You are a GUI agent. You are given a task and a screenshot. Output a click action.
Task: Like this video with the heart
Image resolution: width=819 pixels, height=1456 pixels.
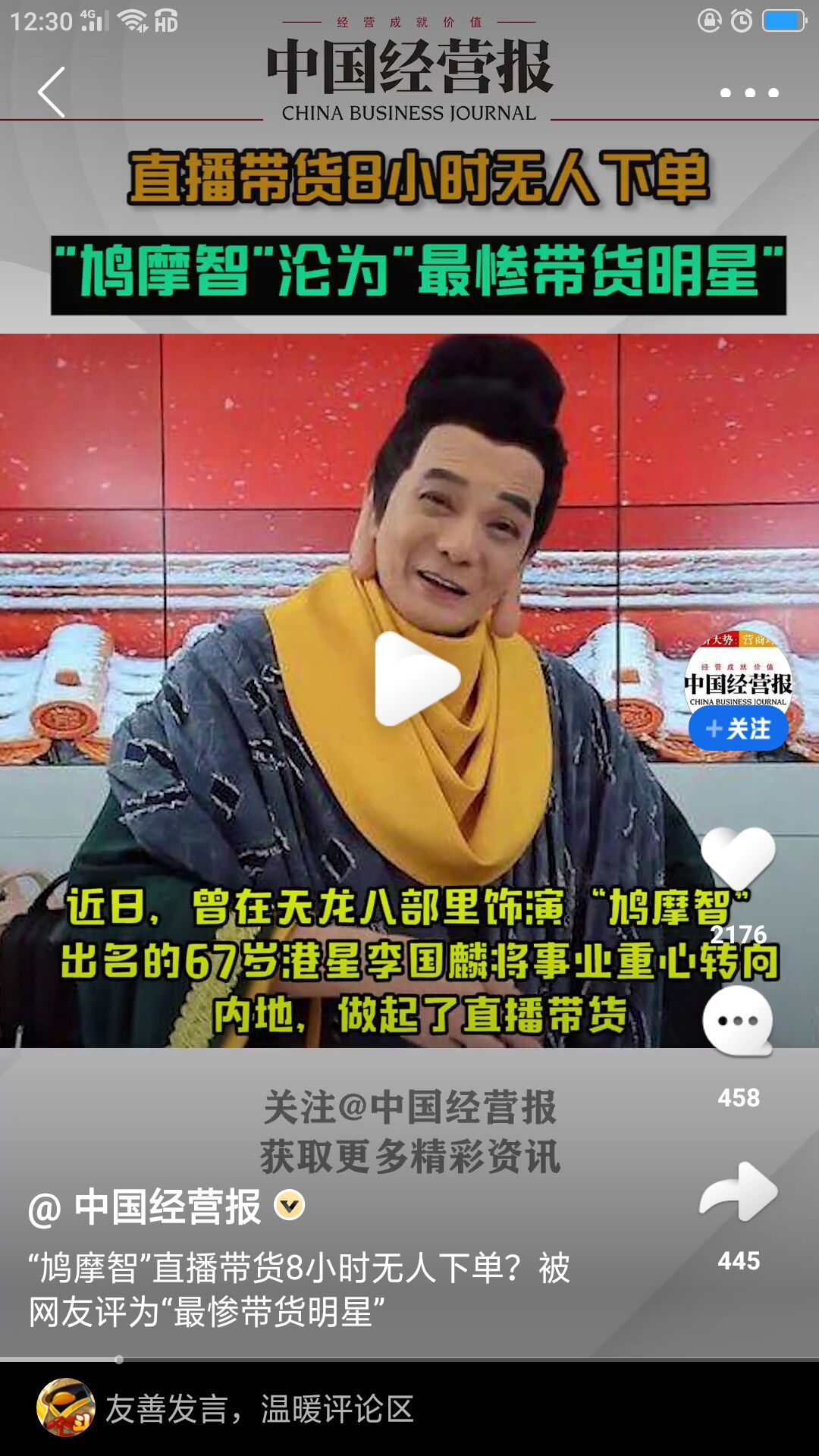[x=738, y=858]
